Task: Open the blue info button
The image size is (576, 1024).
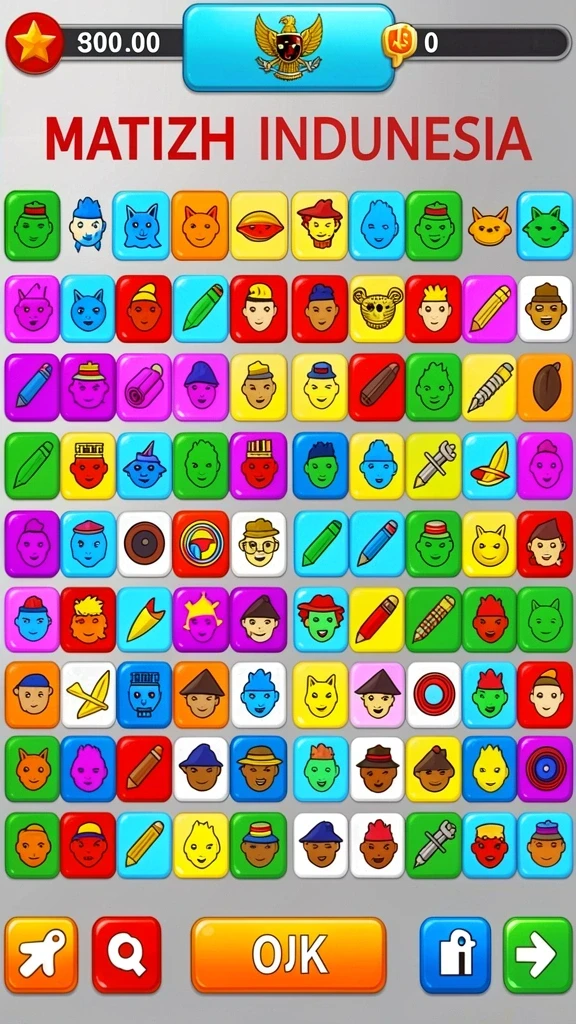Action: pos(455,955)
